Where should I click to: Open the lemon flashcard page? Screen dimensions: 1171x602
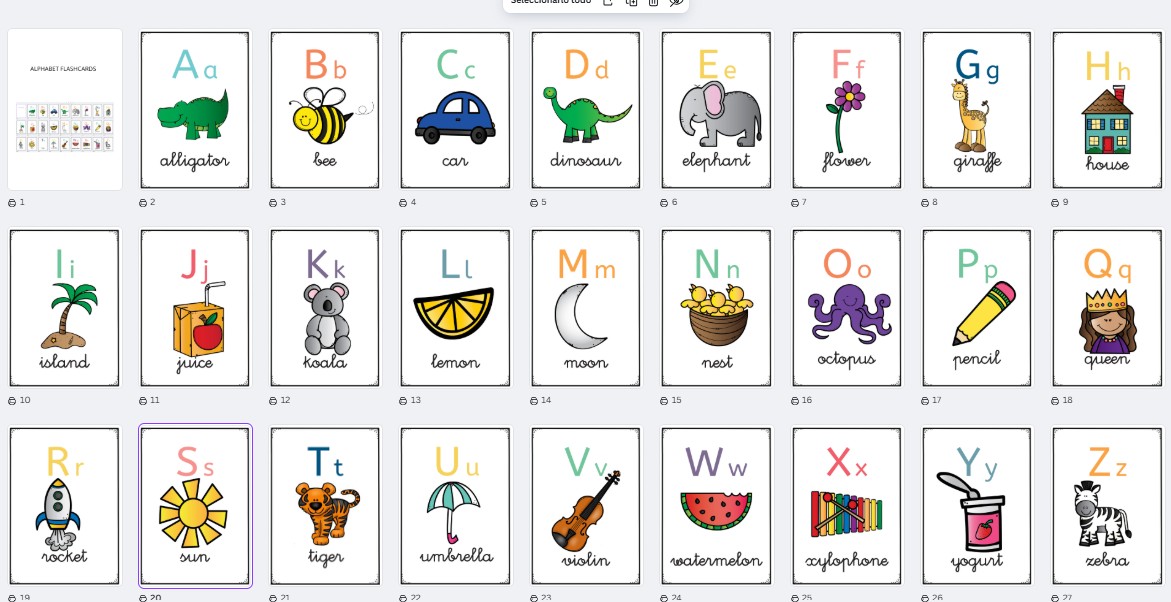[455, 308]
